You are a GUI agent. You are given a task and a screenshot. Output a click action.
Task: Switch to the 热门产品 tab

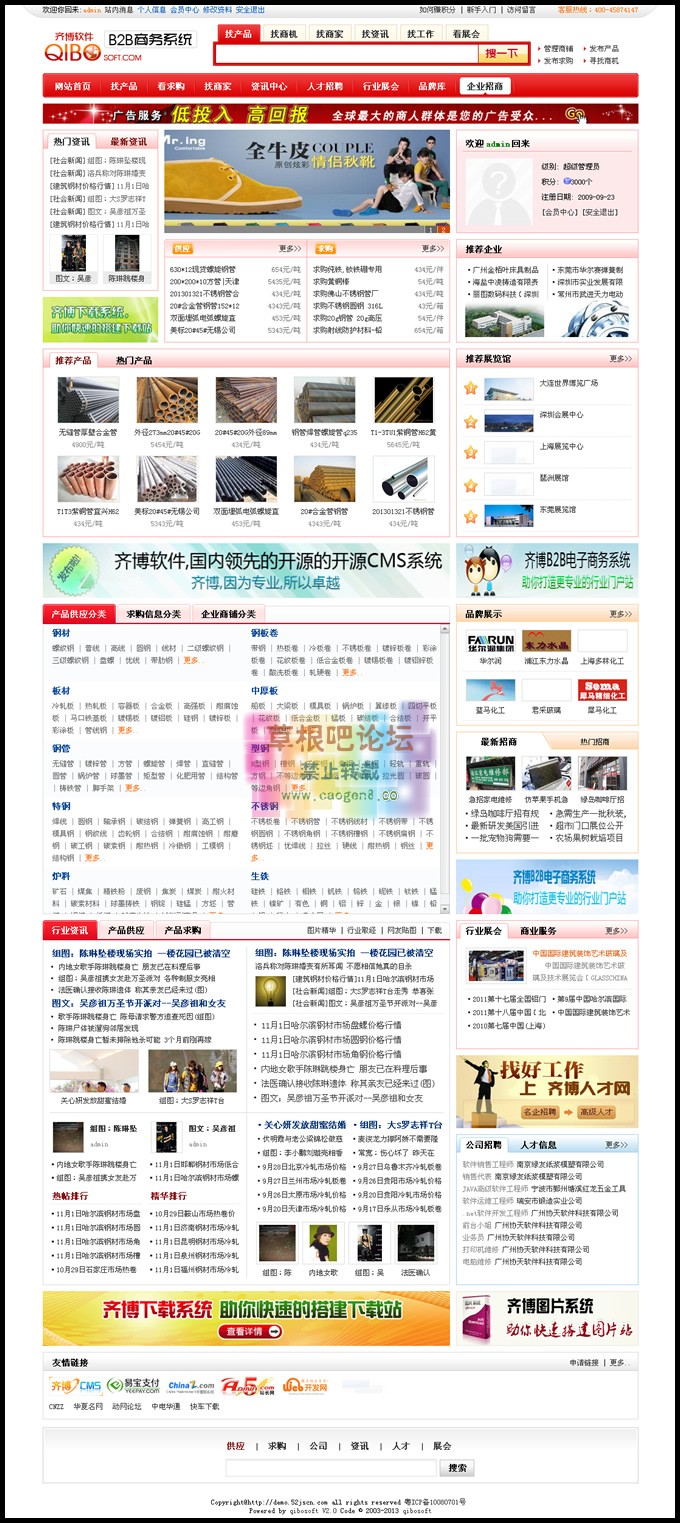(133, 360)
